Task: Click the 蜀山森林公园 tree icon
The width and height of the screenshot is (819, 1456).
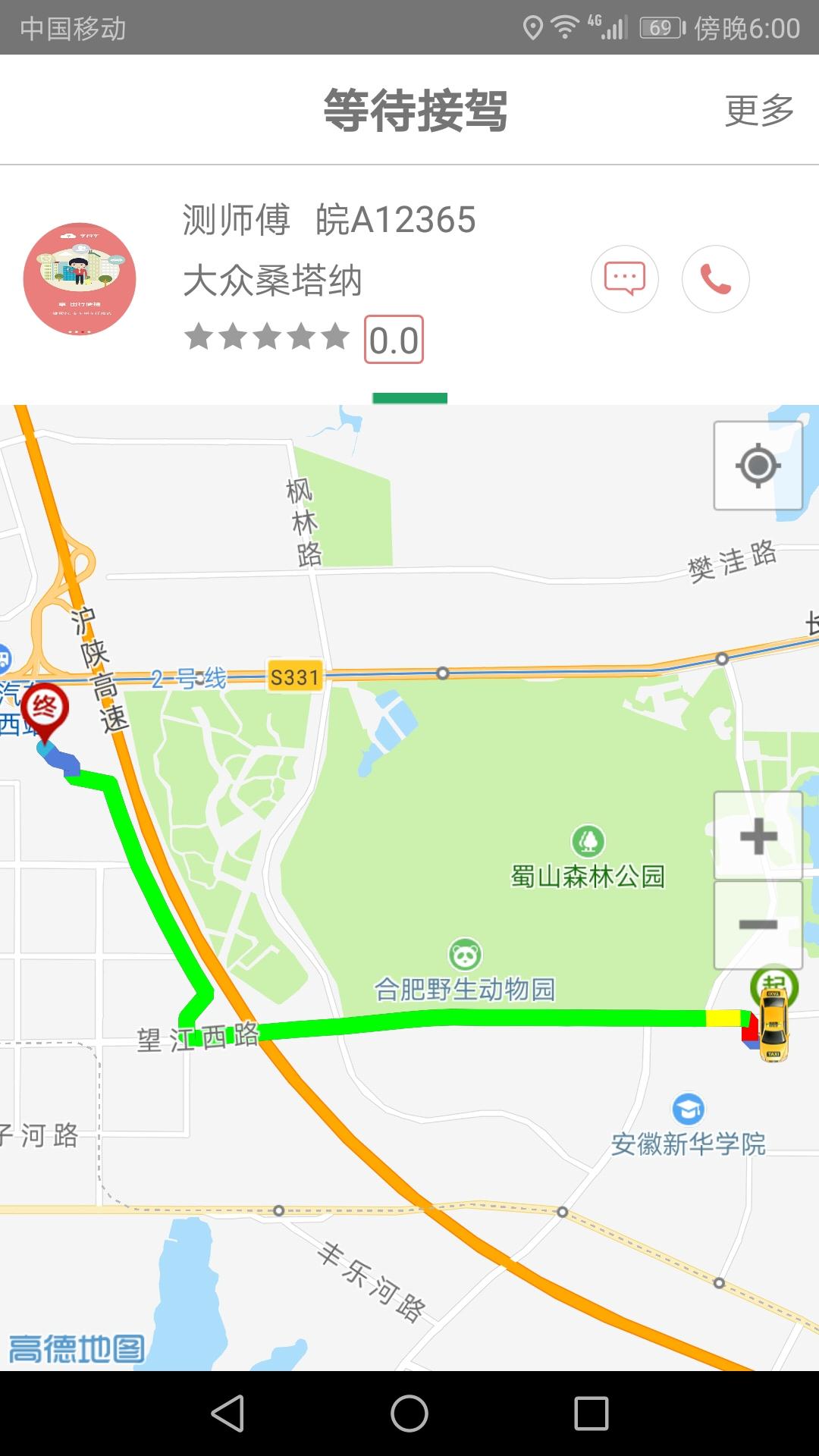Action: point(588,839)
